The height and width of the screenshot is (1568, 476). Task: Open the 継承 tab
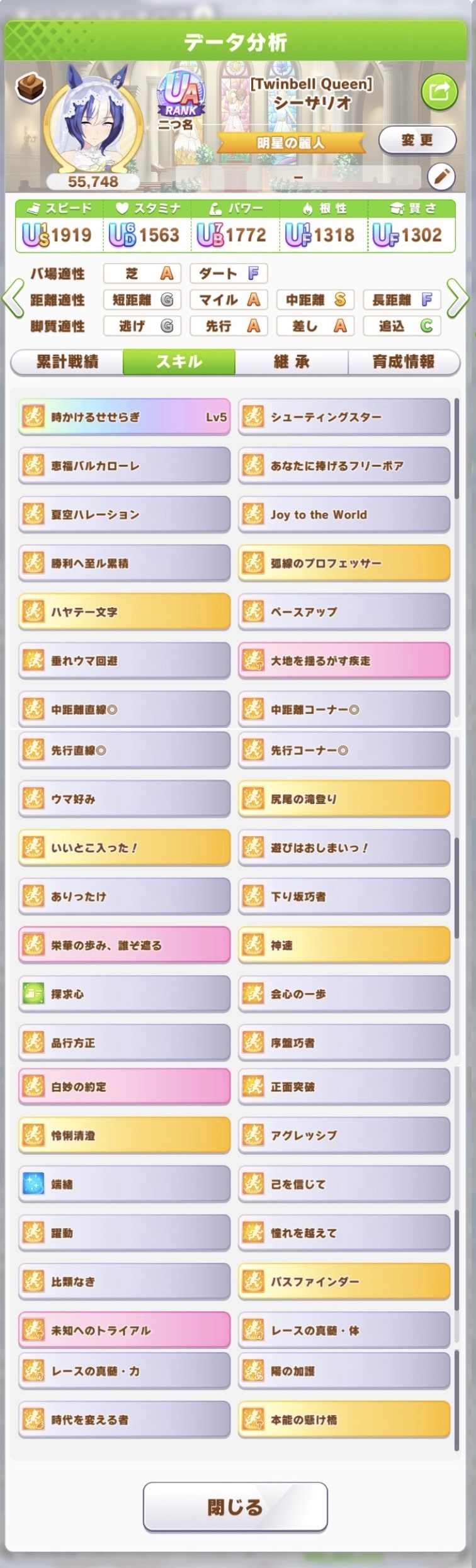coord(291,362)
